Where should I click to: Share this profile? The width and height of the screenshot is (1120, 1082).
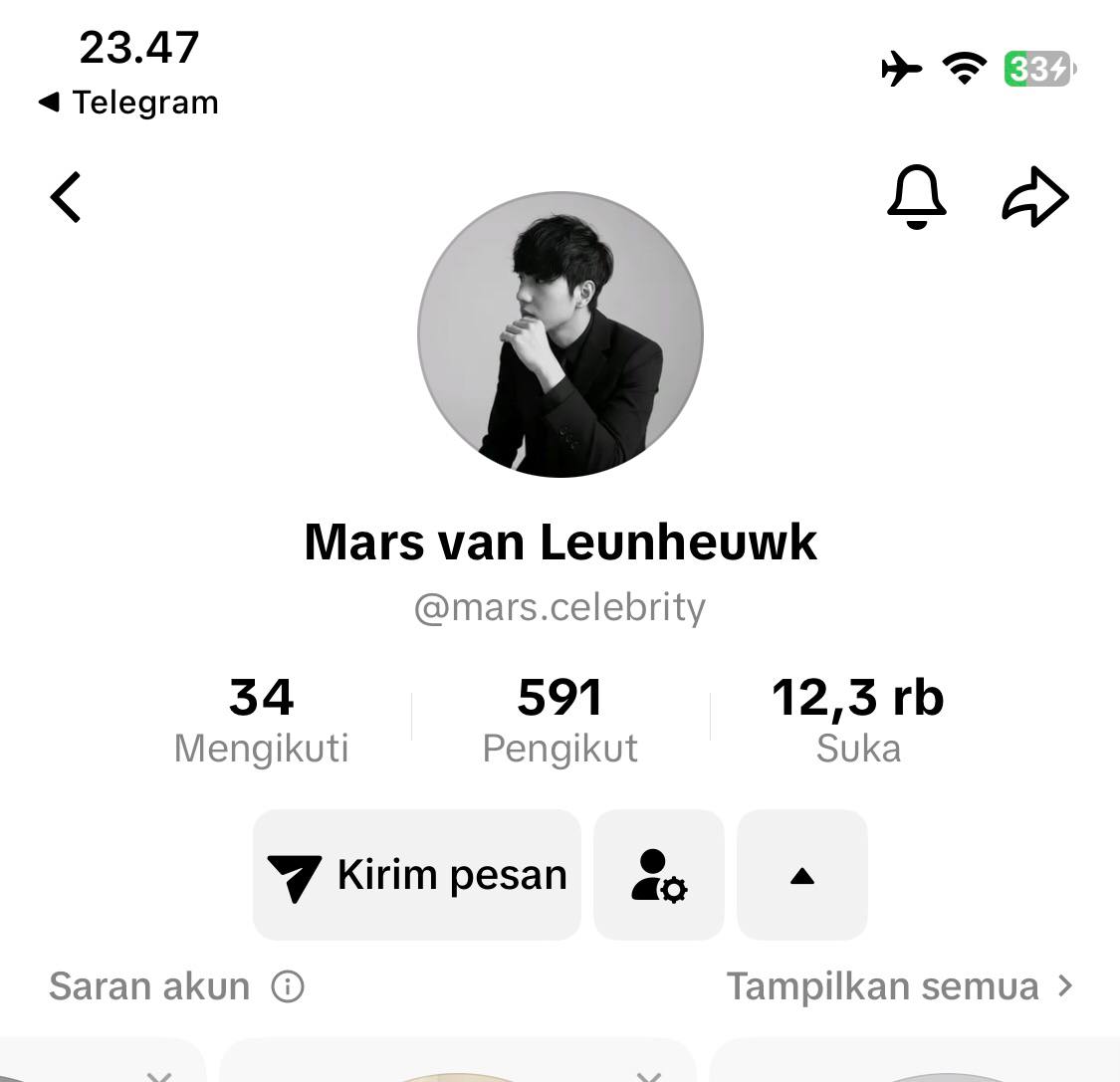tap(1034, 196)
